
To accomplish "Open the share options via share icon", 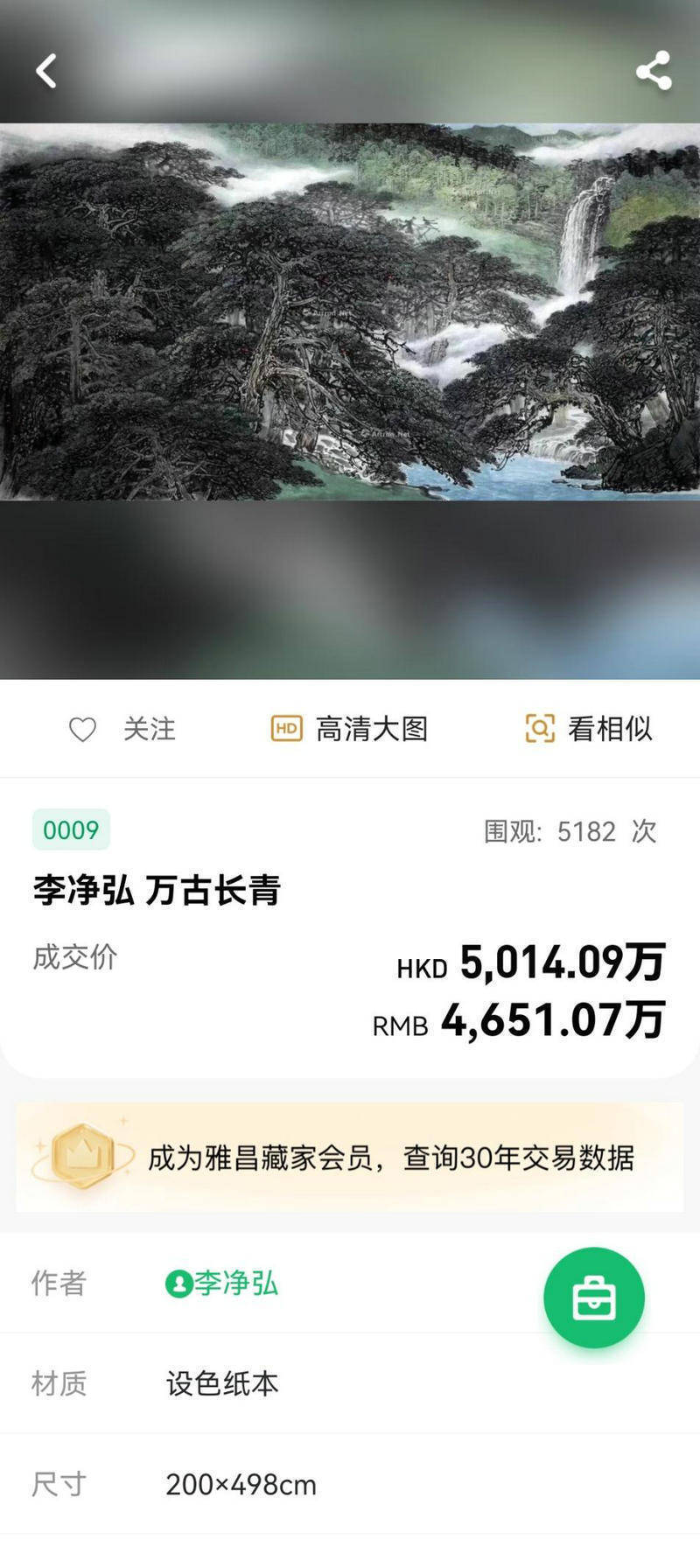I will pos(654,72).
